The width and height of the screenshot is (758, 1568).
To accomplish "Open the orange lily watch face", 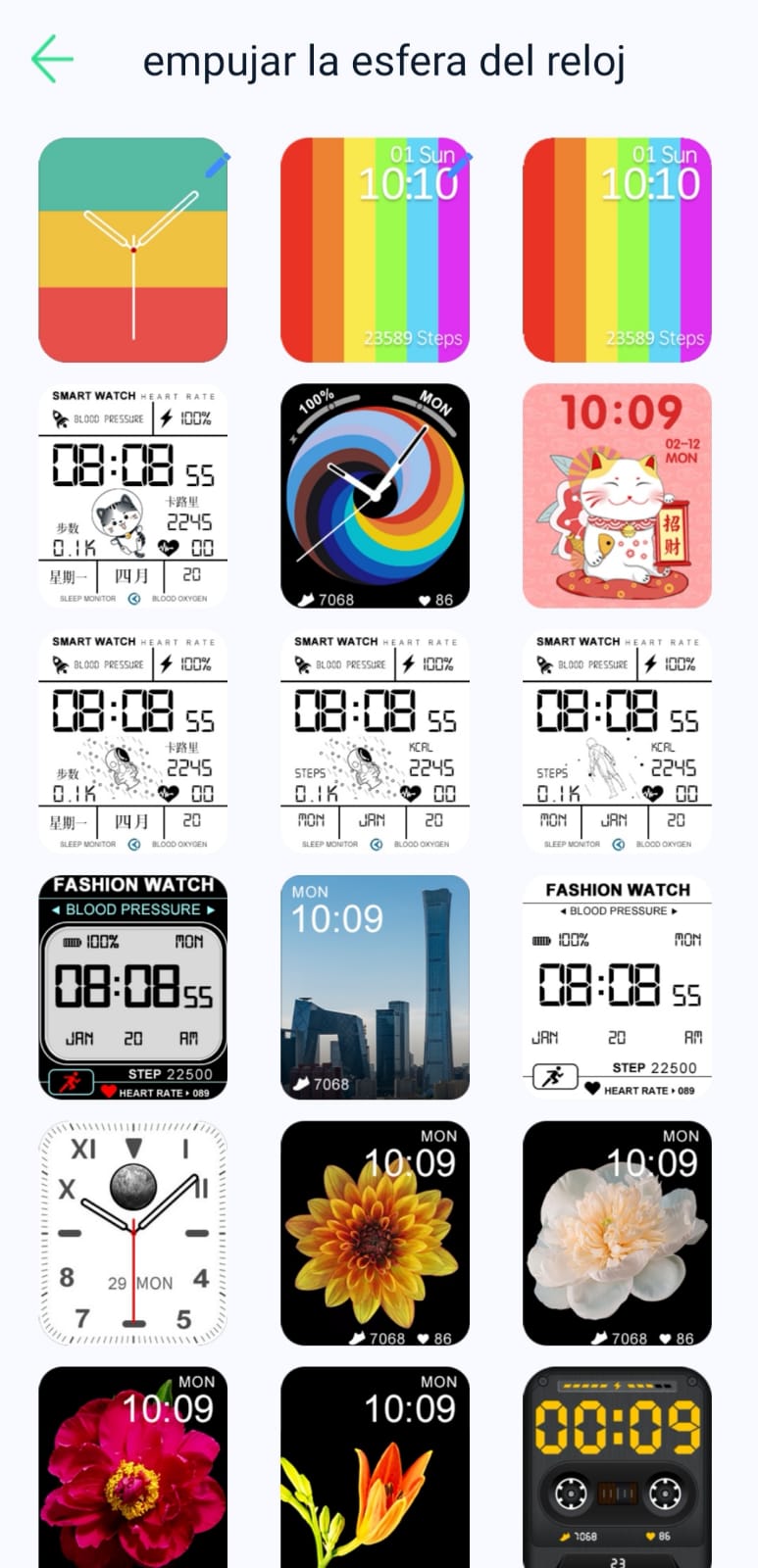I will click(x=375, y=1468).
